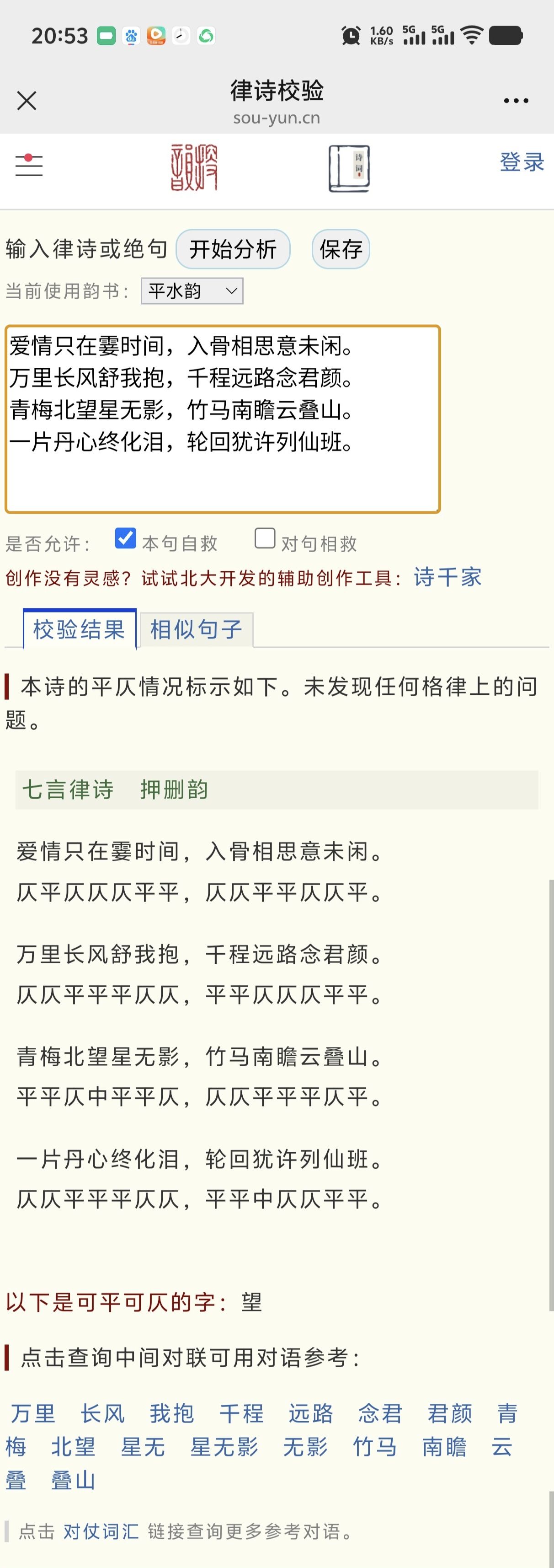Open the three-dot overflow menu
Image resolution: width=554 pixels, height=1568 pixels.
pos(516,101)
